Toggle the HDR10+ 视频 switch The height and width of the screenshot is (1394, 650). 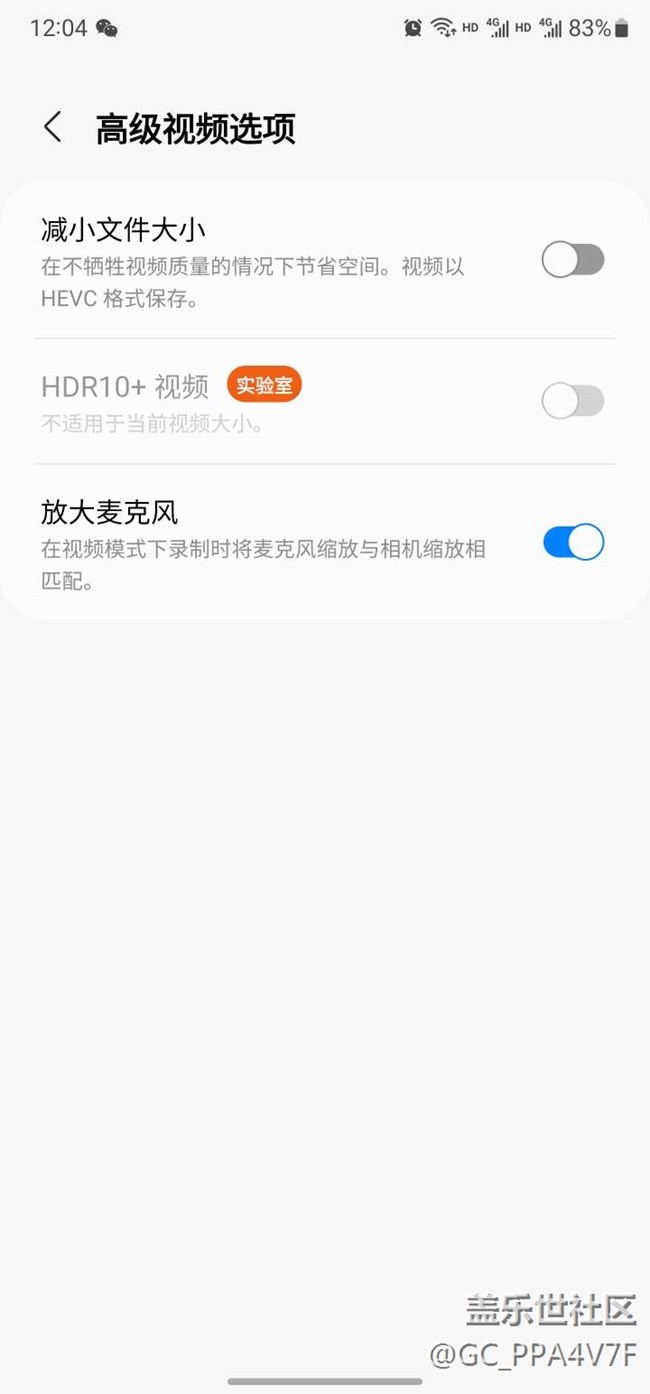(x=573, y=401)
